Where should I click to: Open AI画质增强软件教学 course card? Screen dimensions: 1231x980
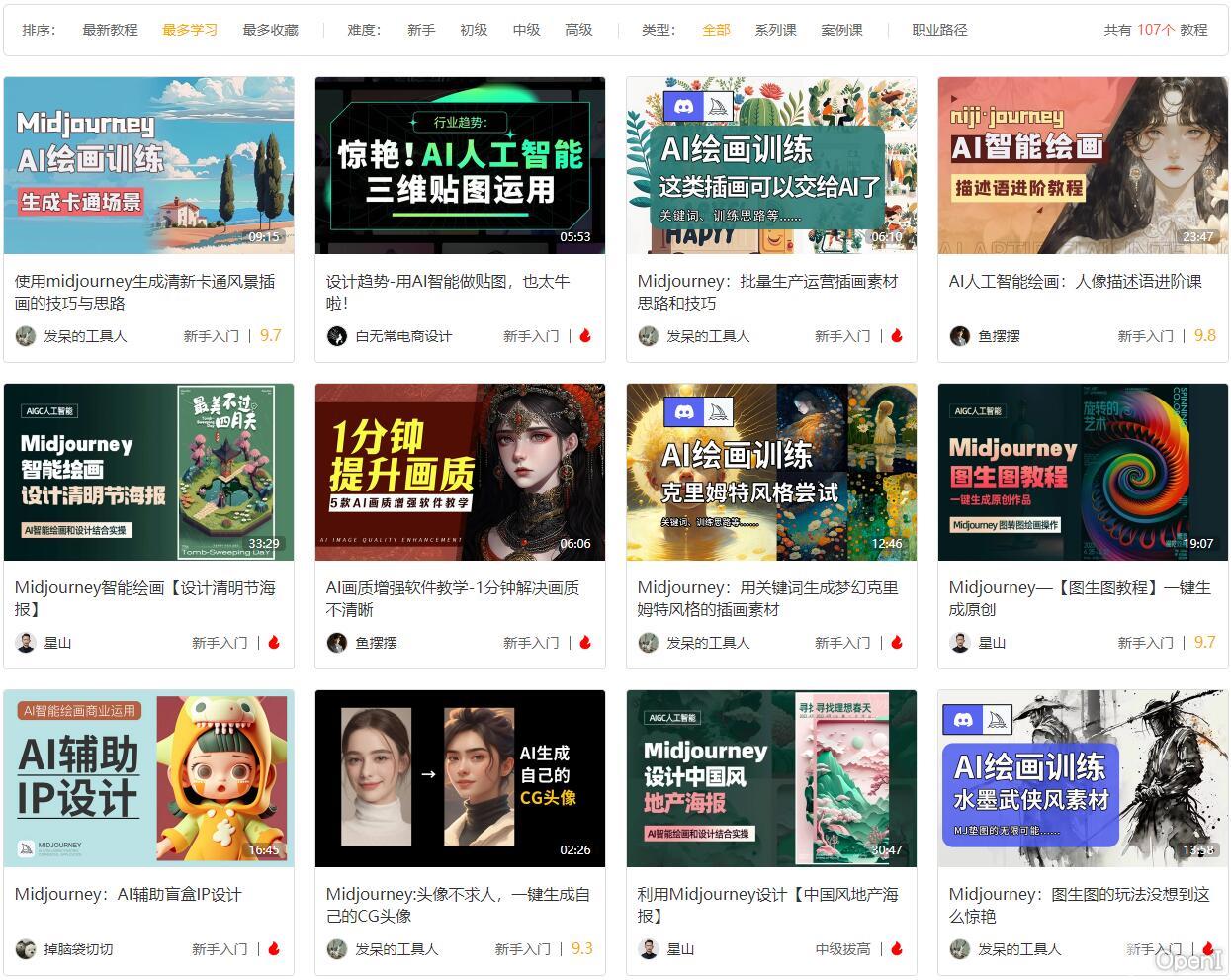point(452,598)
